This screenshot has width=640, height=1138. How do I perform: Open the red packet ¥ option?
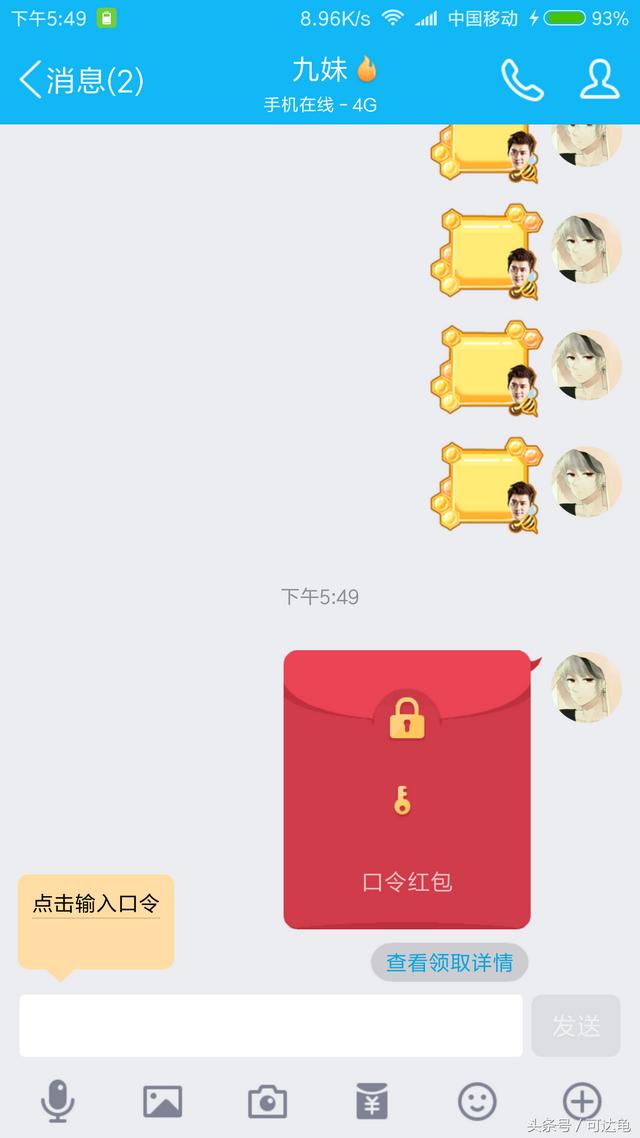[x=372, y=1101]
